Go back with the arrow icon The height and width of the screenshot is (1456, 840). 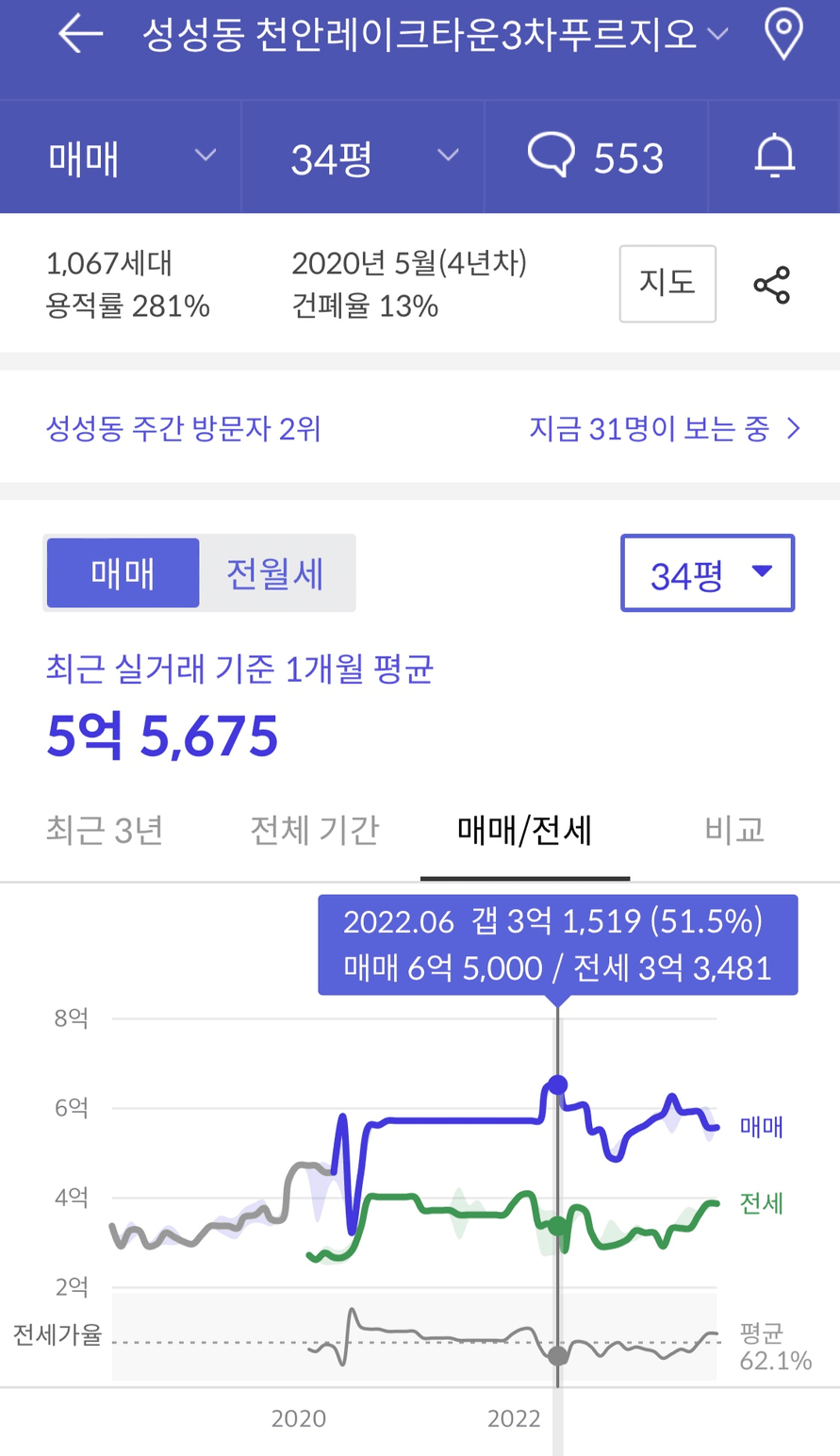point(80,34)
